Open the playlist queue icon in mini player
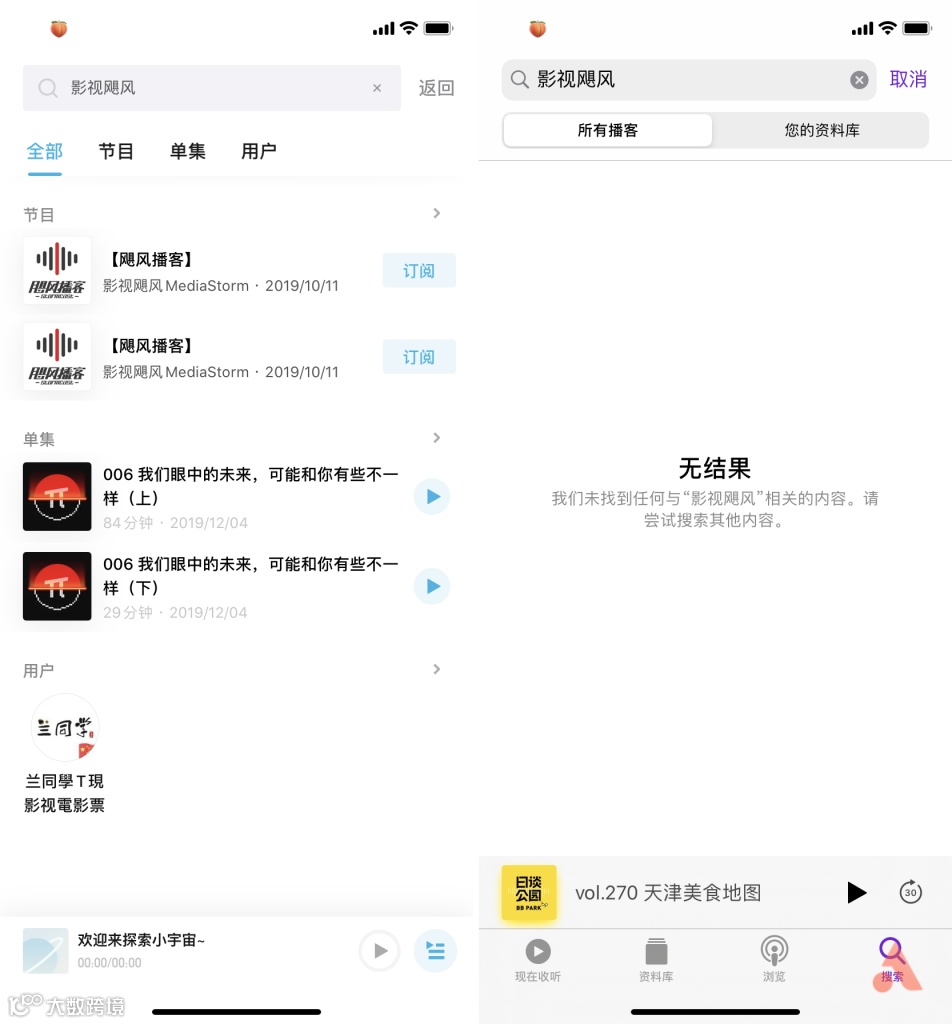 pos(435,951)
